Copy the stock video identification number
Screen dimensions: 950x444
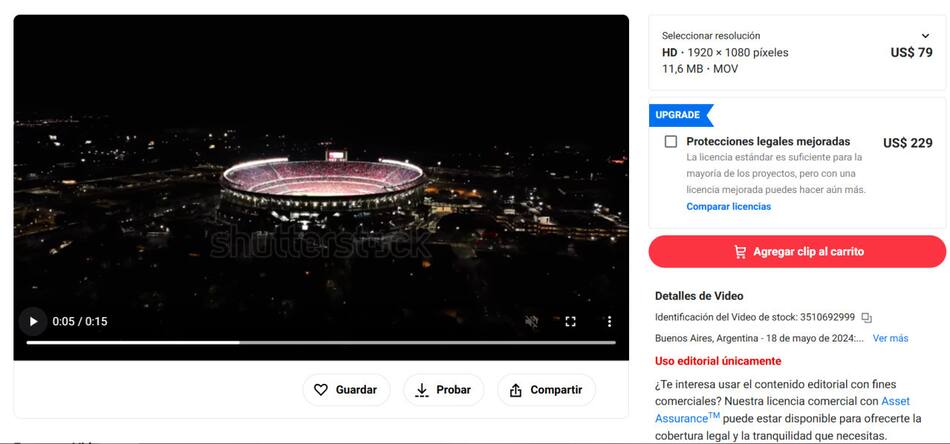(x=866, y=317)
